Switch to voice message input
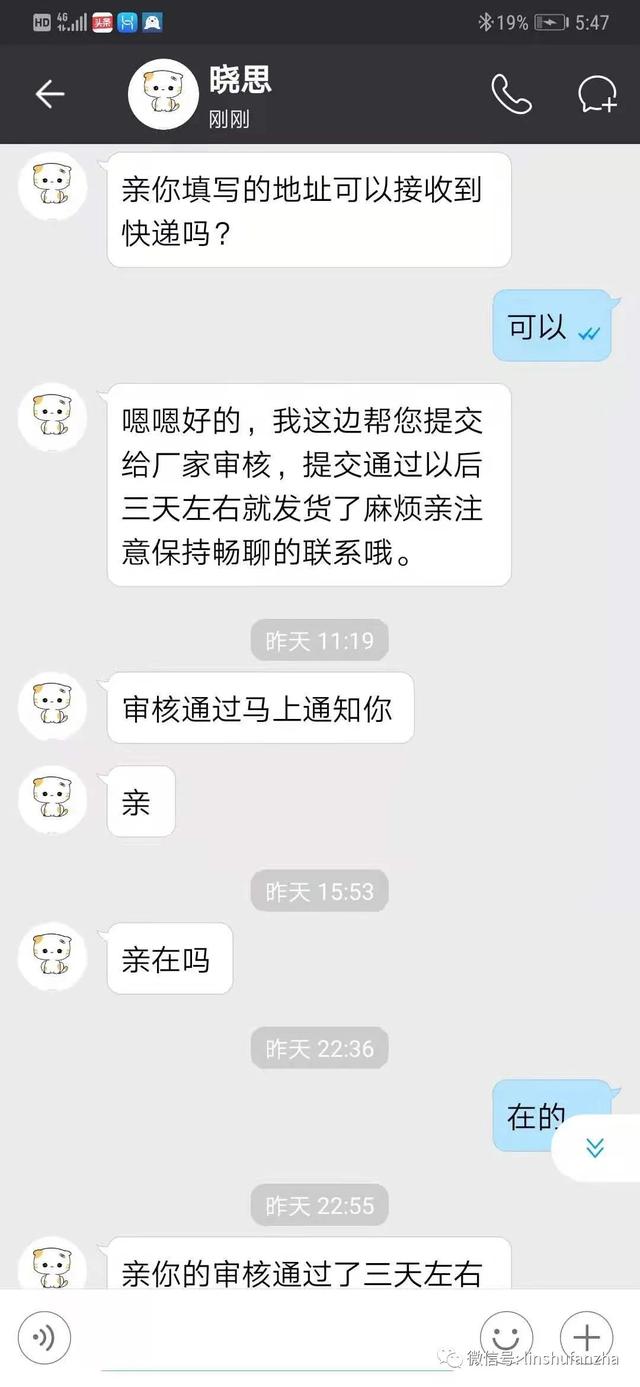 [x=44, y=1336]
